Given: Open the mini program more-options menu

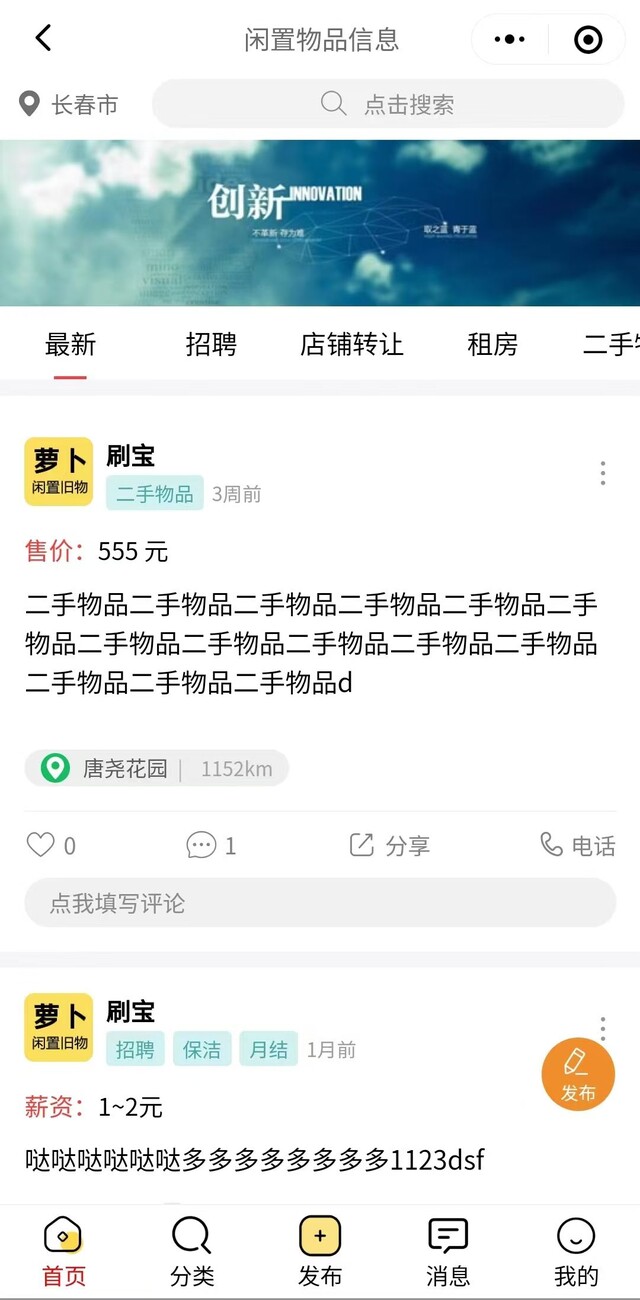Looking at the screenshot, I should [x=510, y=40].
